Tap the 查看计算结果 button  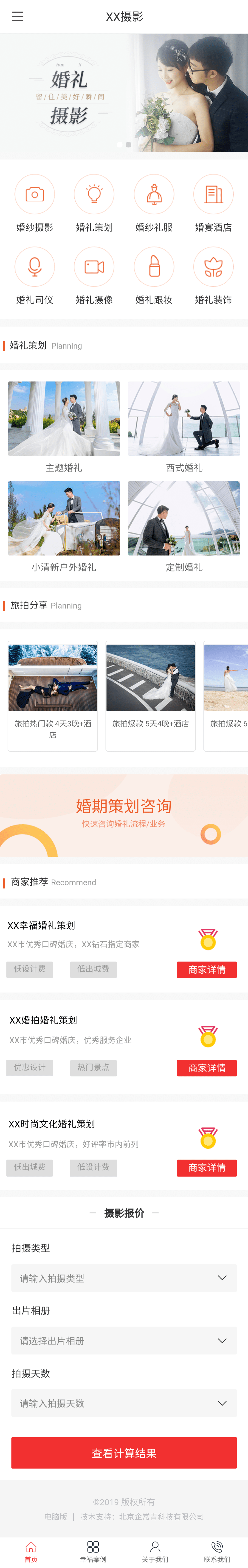(x=124, y=1453)
